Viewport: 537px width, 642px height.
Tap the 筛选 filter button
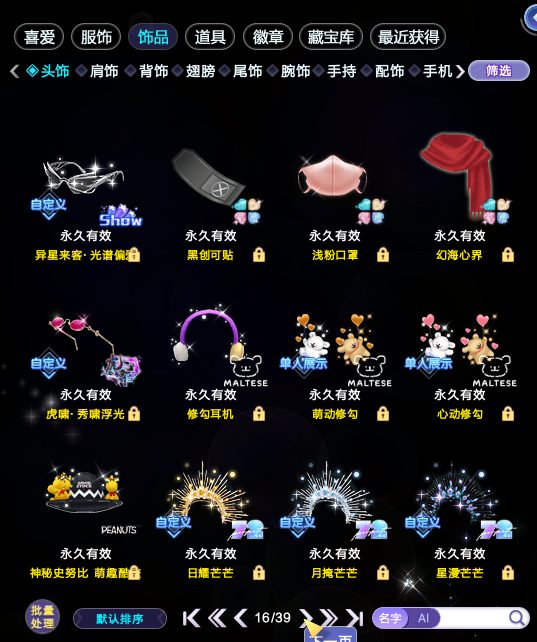pos(499,70)
